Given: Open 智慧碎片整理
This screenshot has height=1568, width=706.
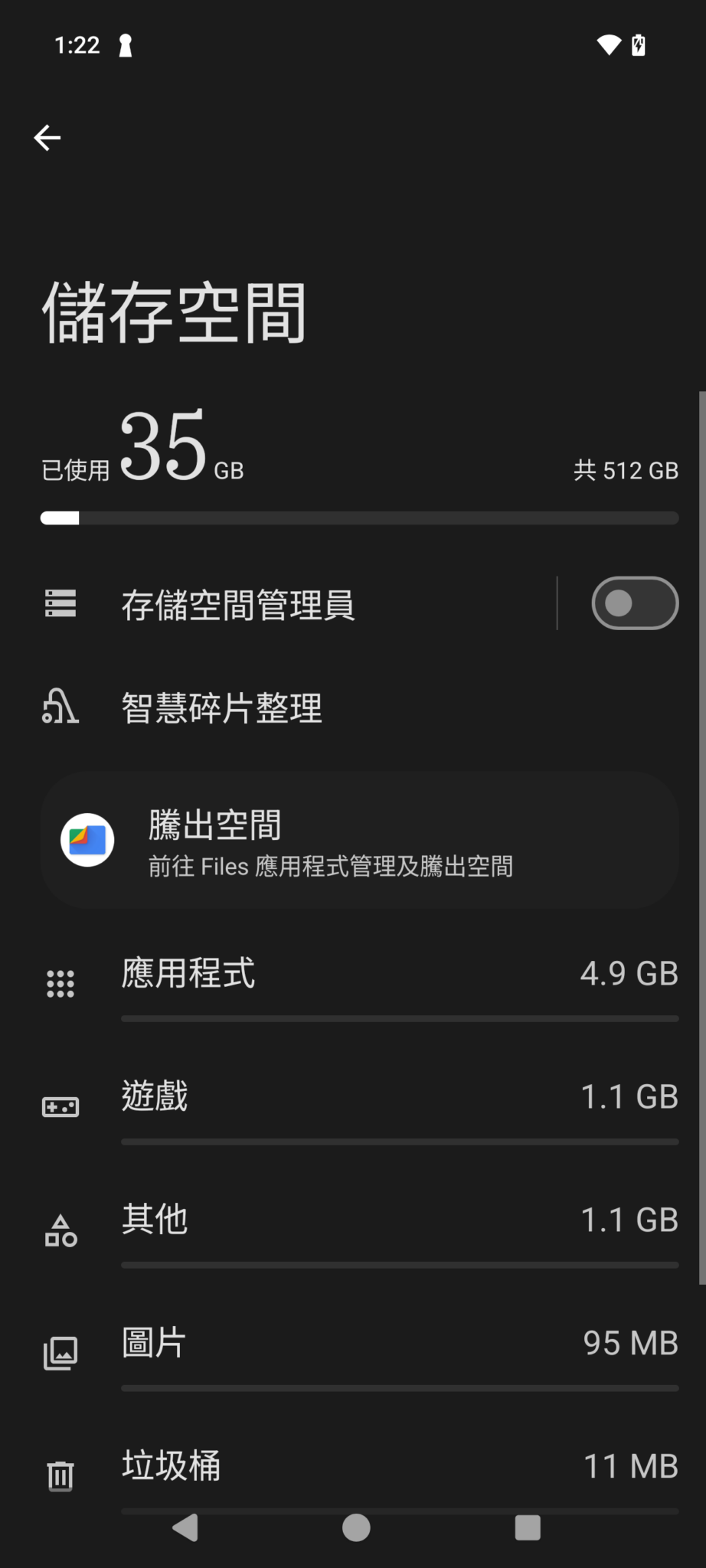Looking at the screenshot, I should pos(353,707).
